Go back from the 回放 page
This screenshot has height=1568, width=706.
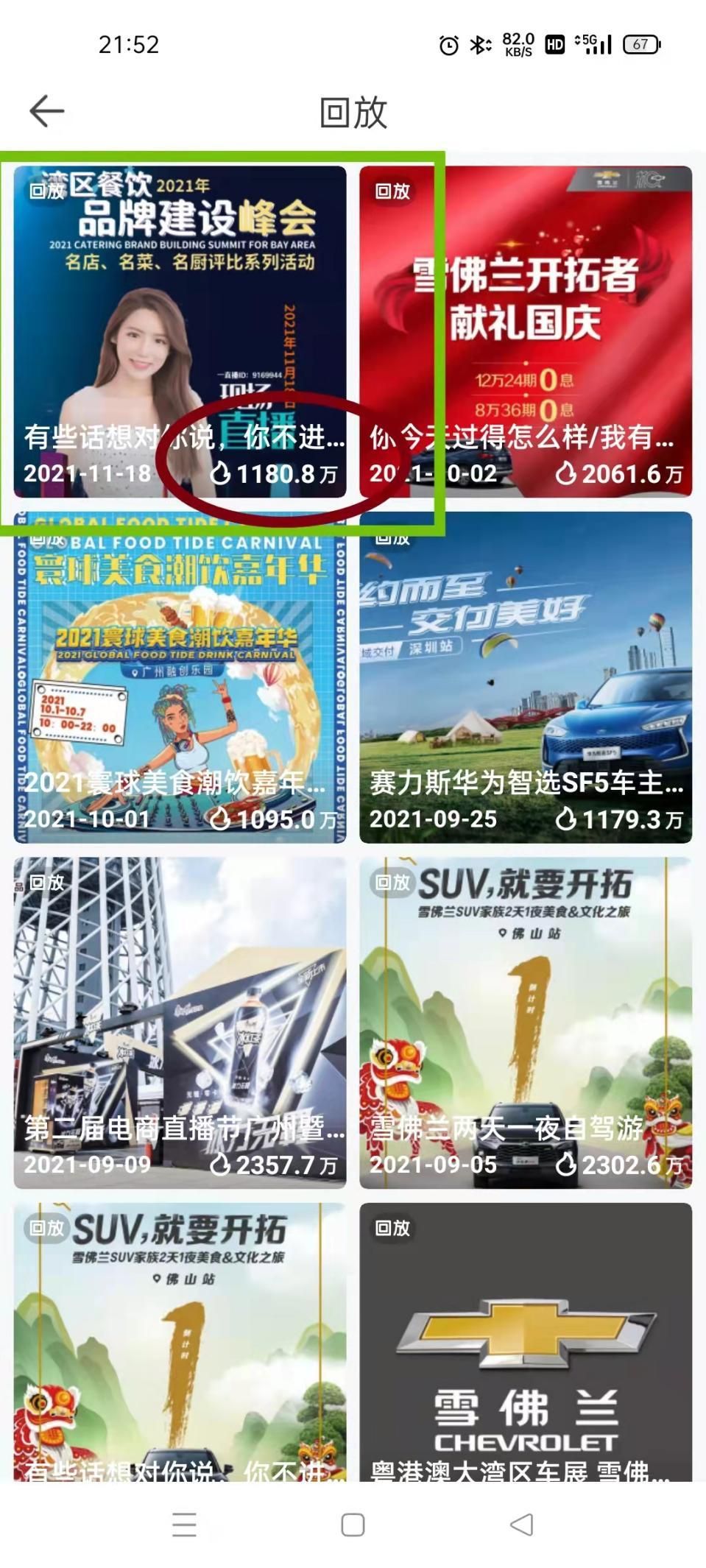(x=47, y=112)
